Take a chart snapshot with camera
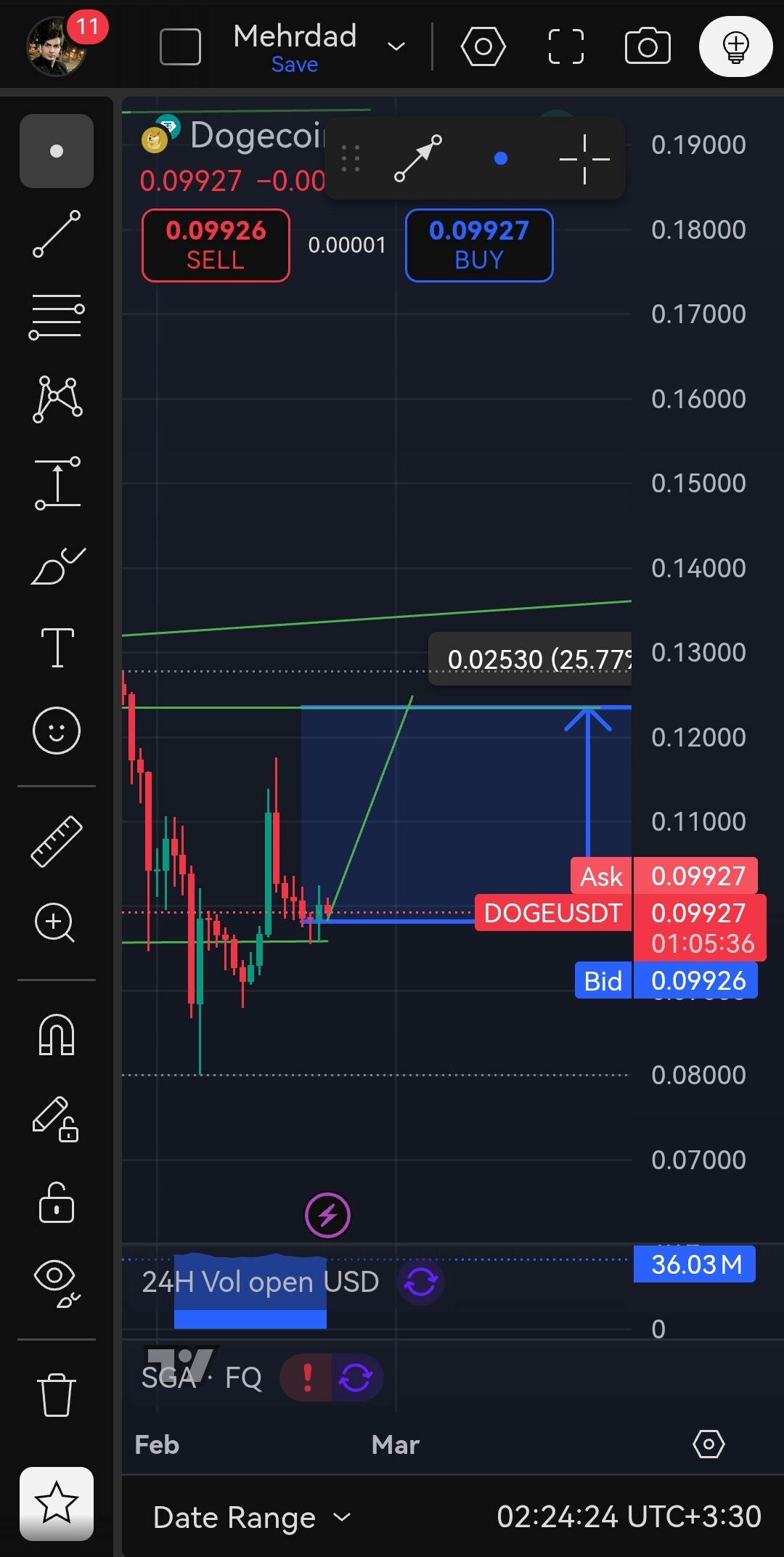784x1557 pixels. (x=648, y=46)
